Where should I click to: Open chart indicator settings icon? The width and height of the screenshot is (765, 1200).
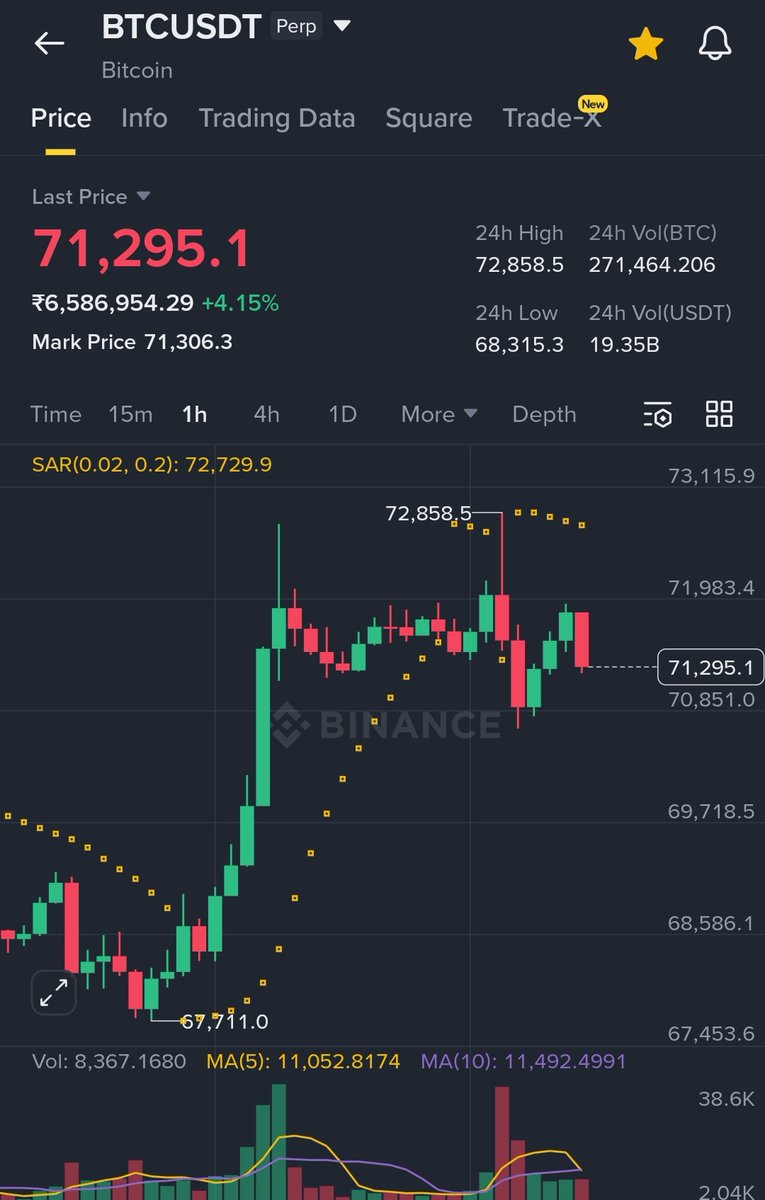tap(658, 414)
